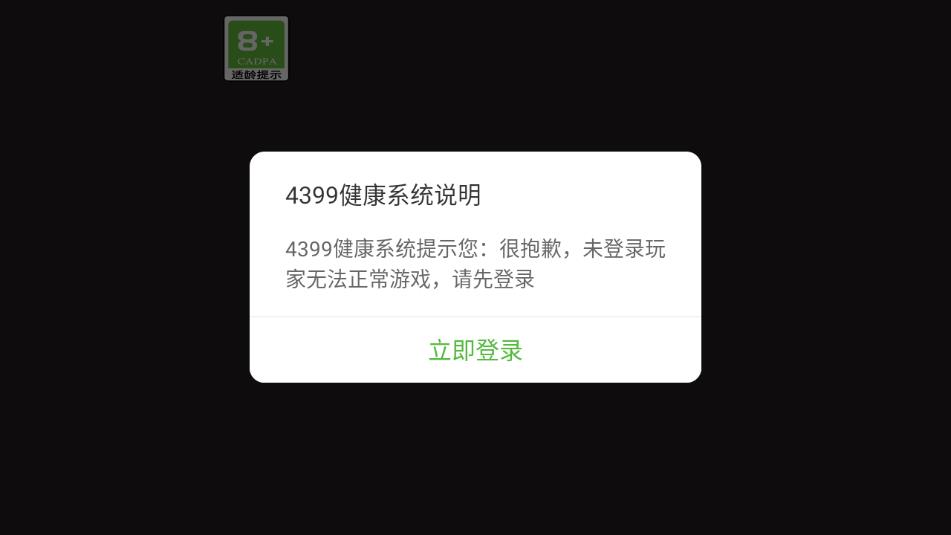Open the 8+ CADPA age rating notice
This screenshot has width=951, height=535.
click(256, 48)
